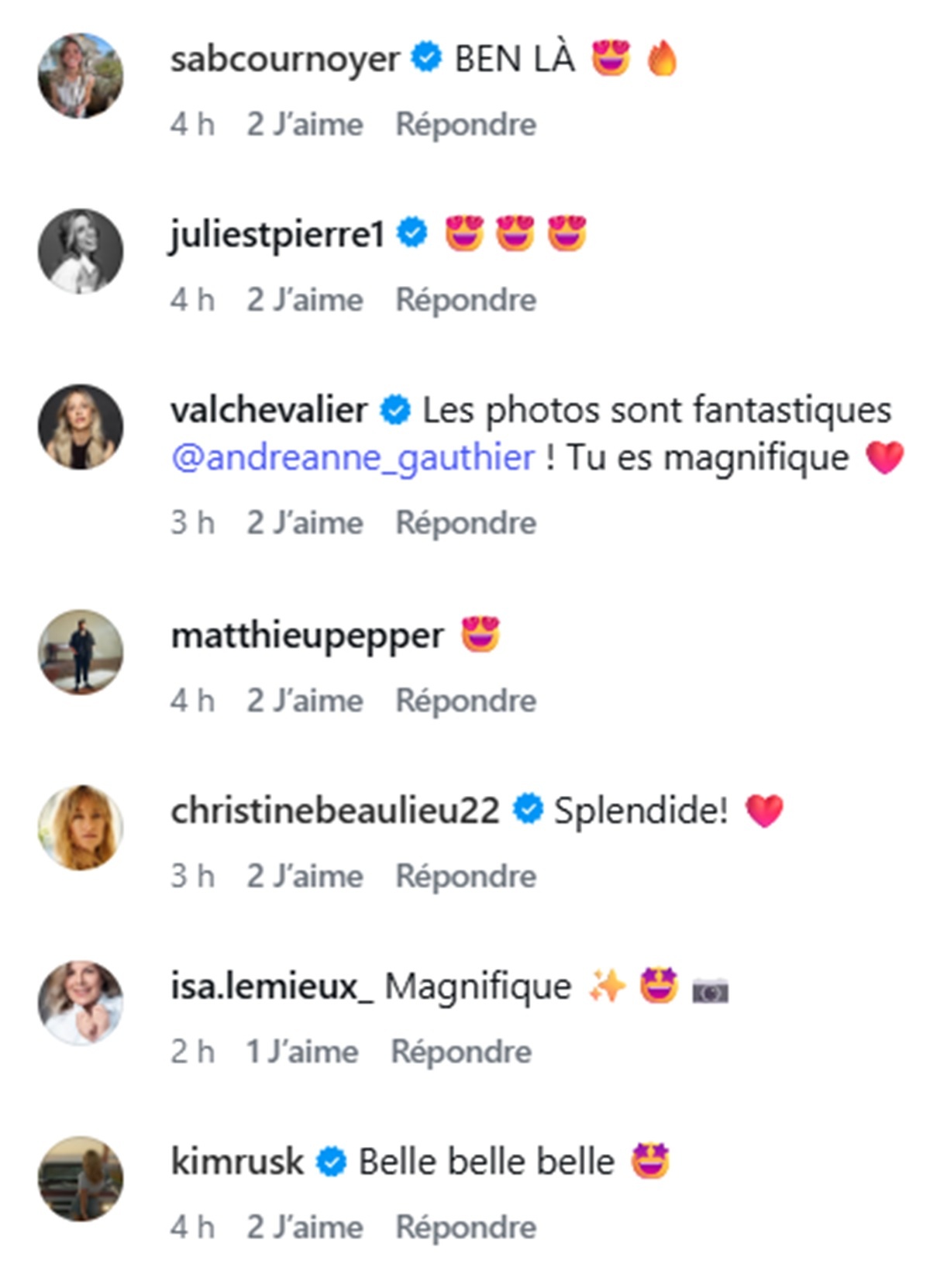
Task: Reply to christinebeaulieu22's comment
Action: pos(466,876)
